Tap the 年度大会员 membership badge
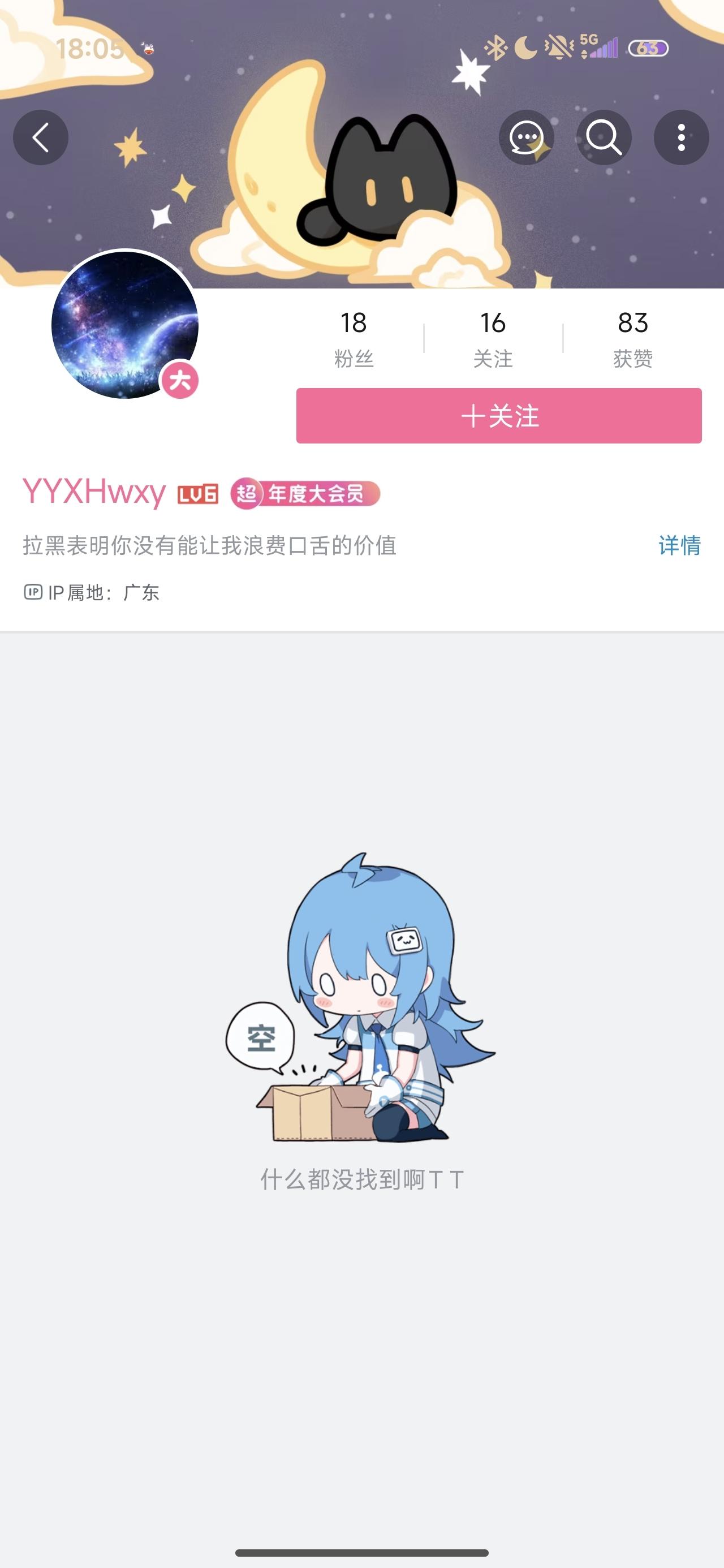This screenshot has width=724, height=1568. (x=305, y=494)
